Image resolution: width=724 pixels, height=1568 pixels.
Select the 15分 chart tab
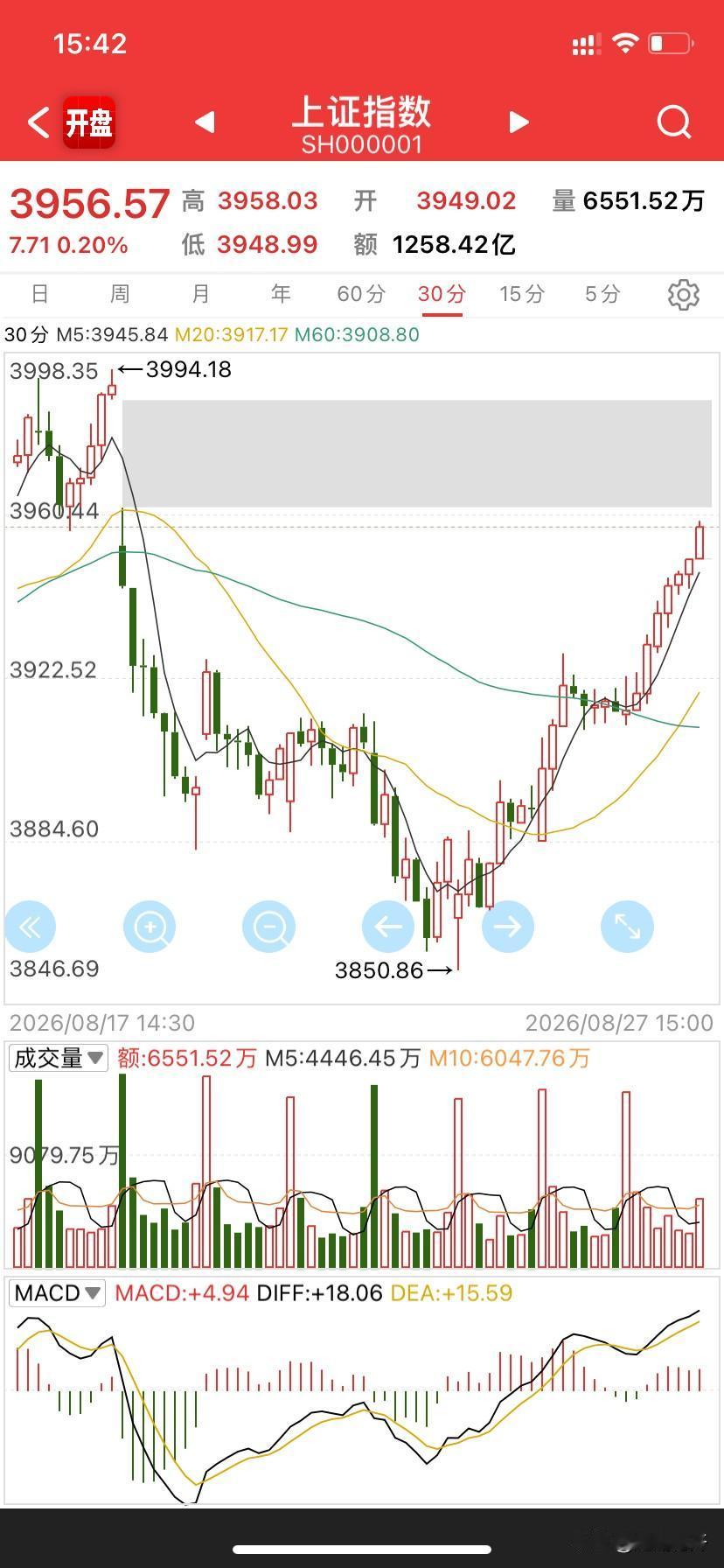[x=522, y=294]
